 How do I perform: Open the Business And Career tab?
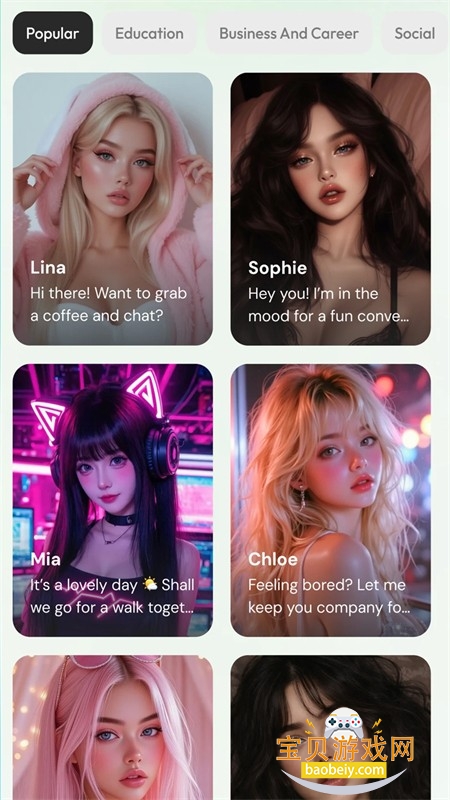pyautogui.click(x=289, y=33)
